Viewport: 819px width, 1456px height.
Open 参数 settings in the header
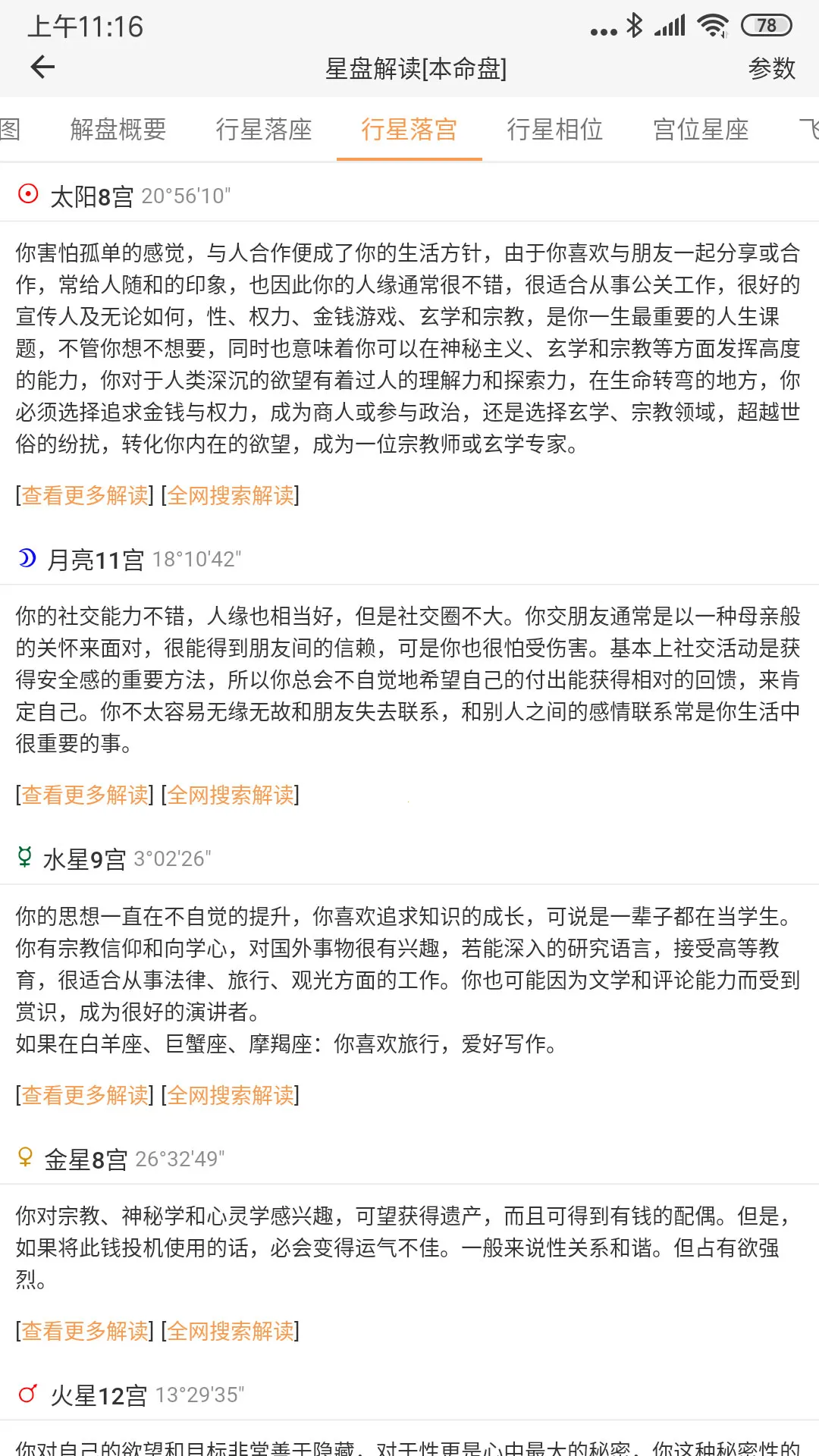(x=771, y=68)
